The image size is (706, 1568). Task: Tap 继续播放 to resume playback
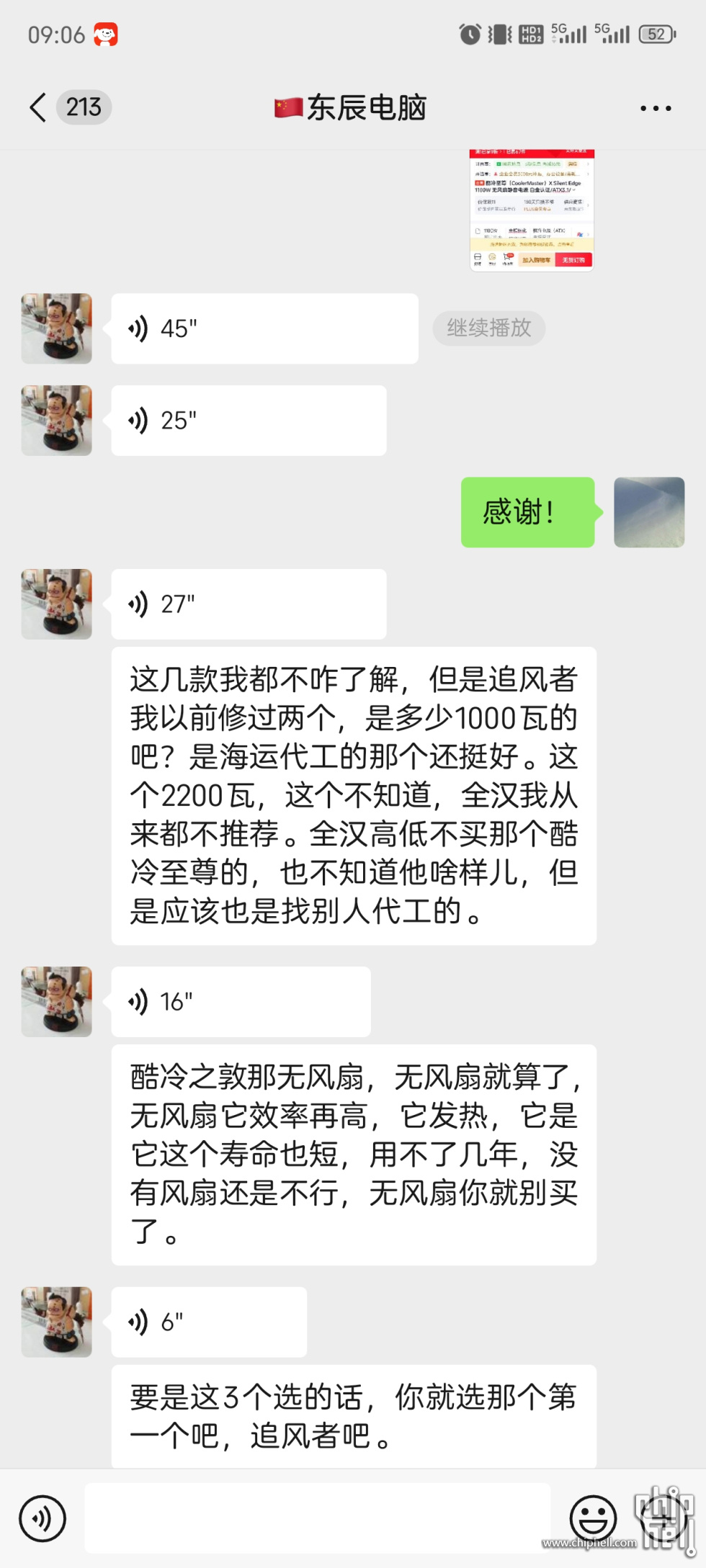click(488, 328)
